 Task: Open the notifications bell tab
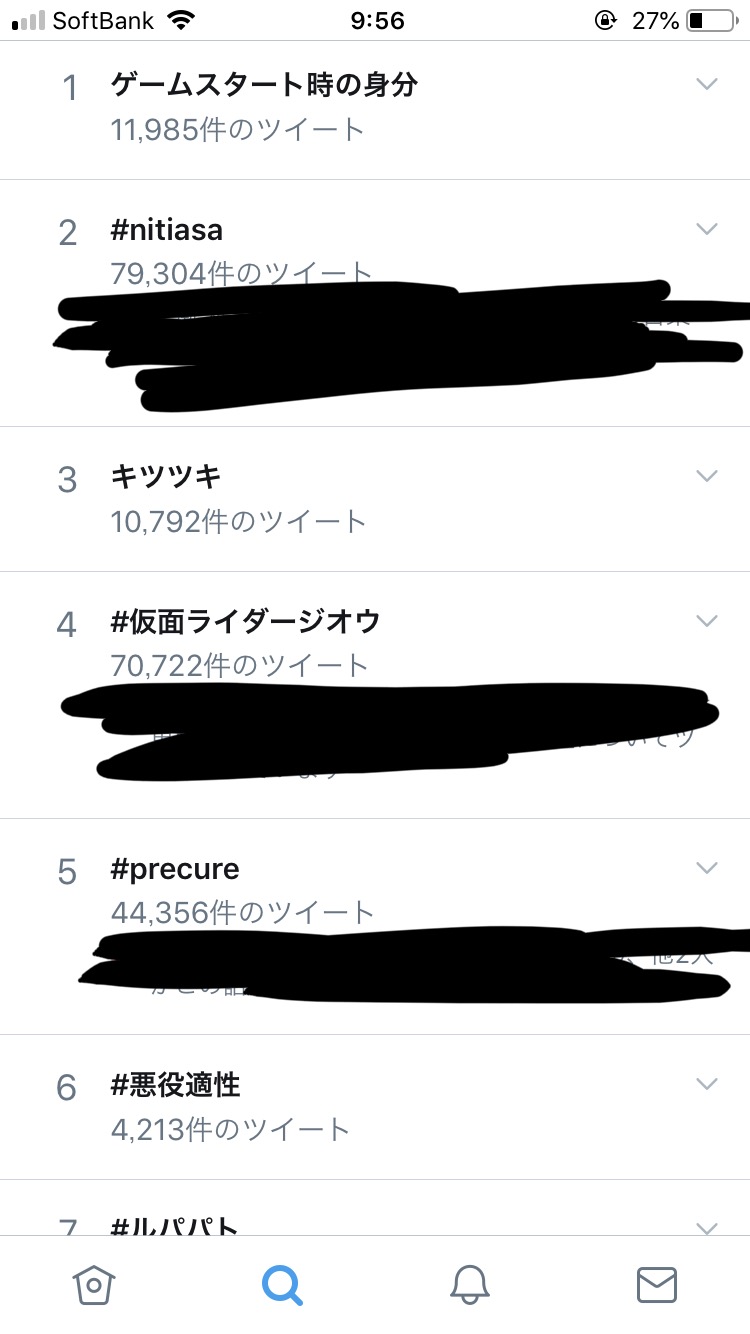click(x=469, y=1284)
